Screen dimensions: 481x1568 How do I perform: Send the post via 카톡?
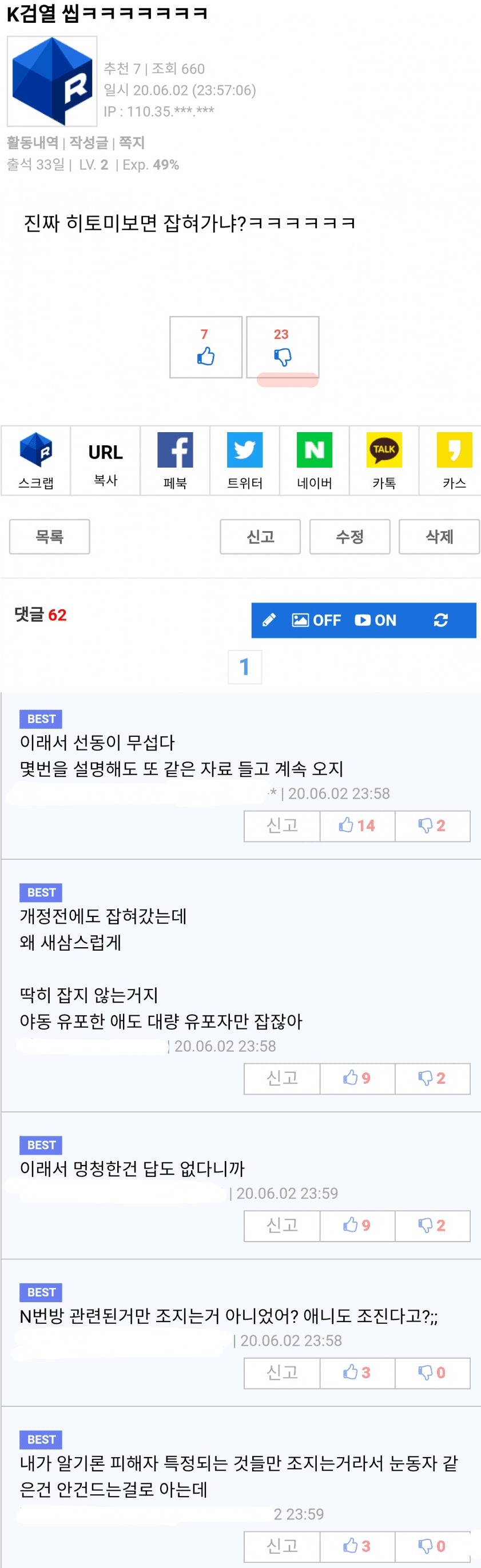click(384, 461)
